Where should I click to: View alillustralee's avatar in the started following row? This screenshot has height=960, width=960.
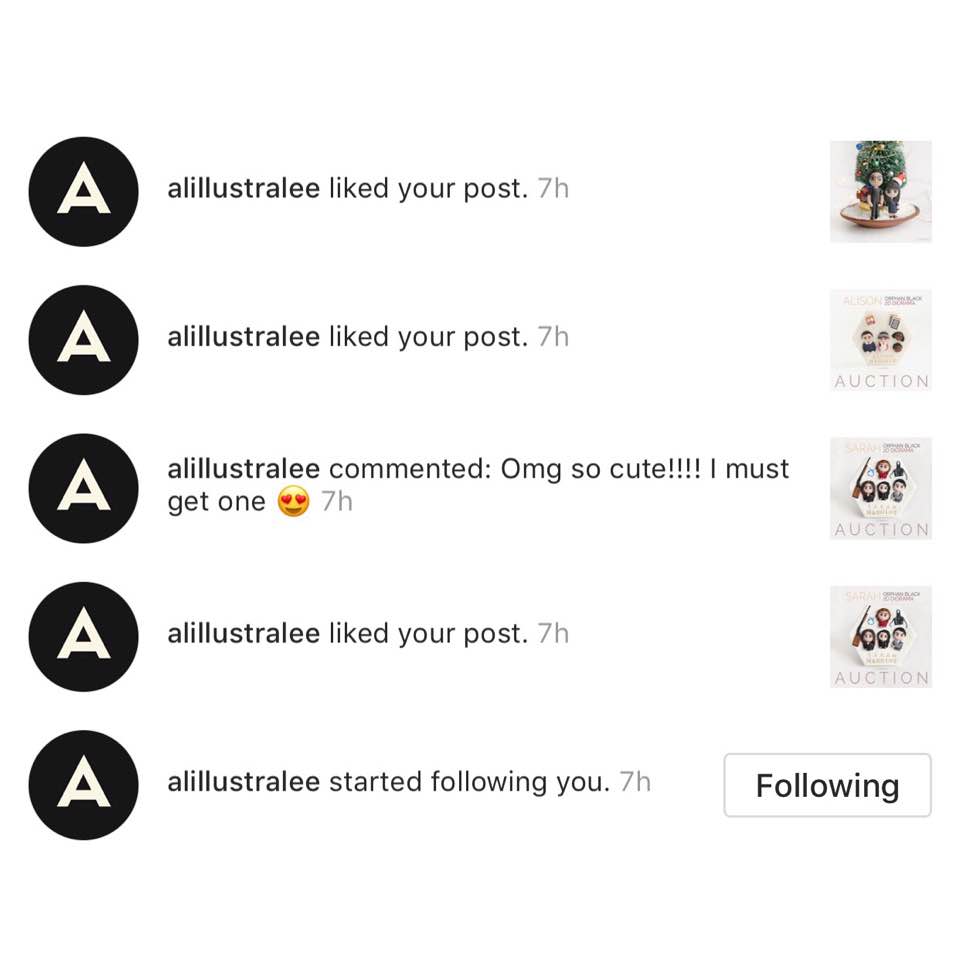[83, 784]
